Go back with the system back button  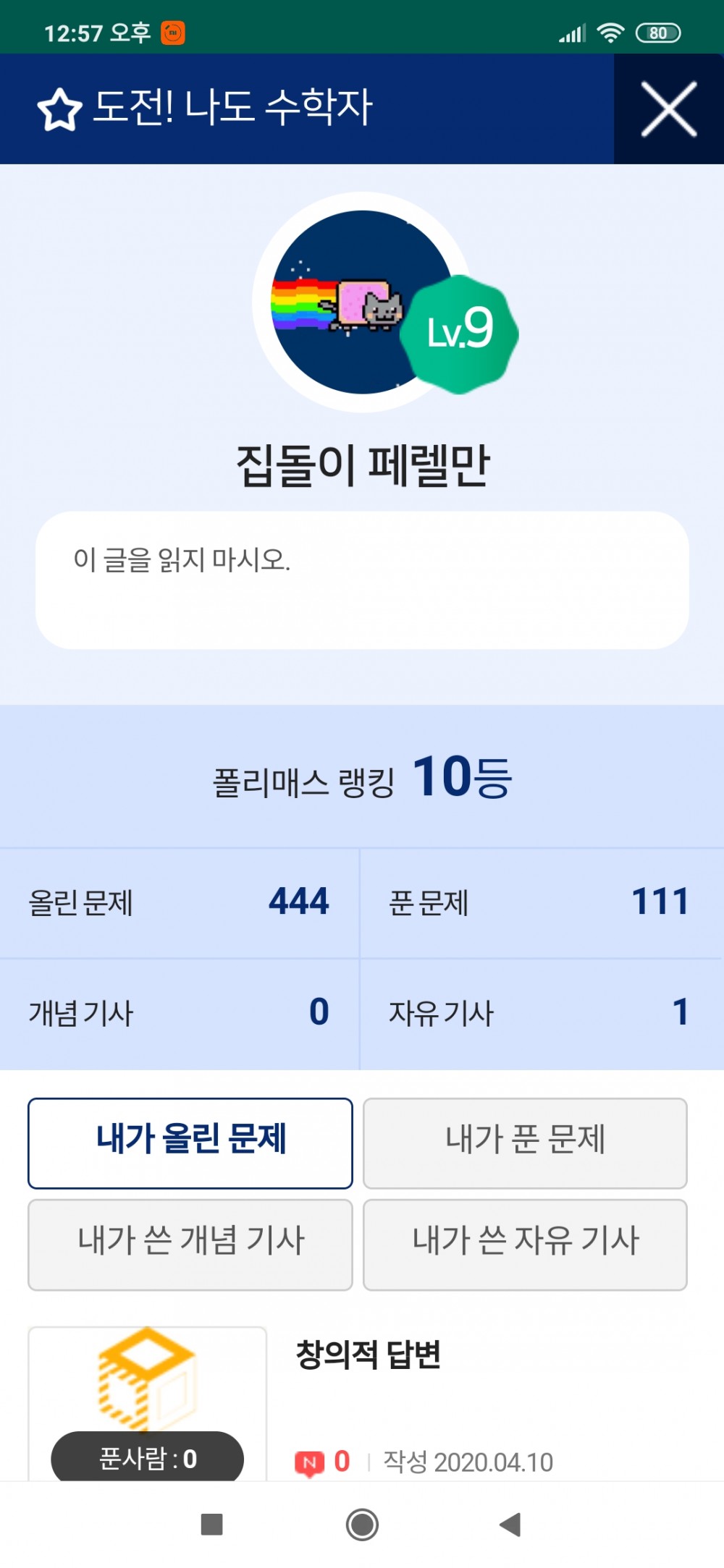(510, 1525)
